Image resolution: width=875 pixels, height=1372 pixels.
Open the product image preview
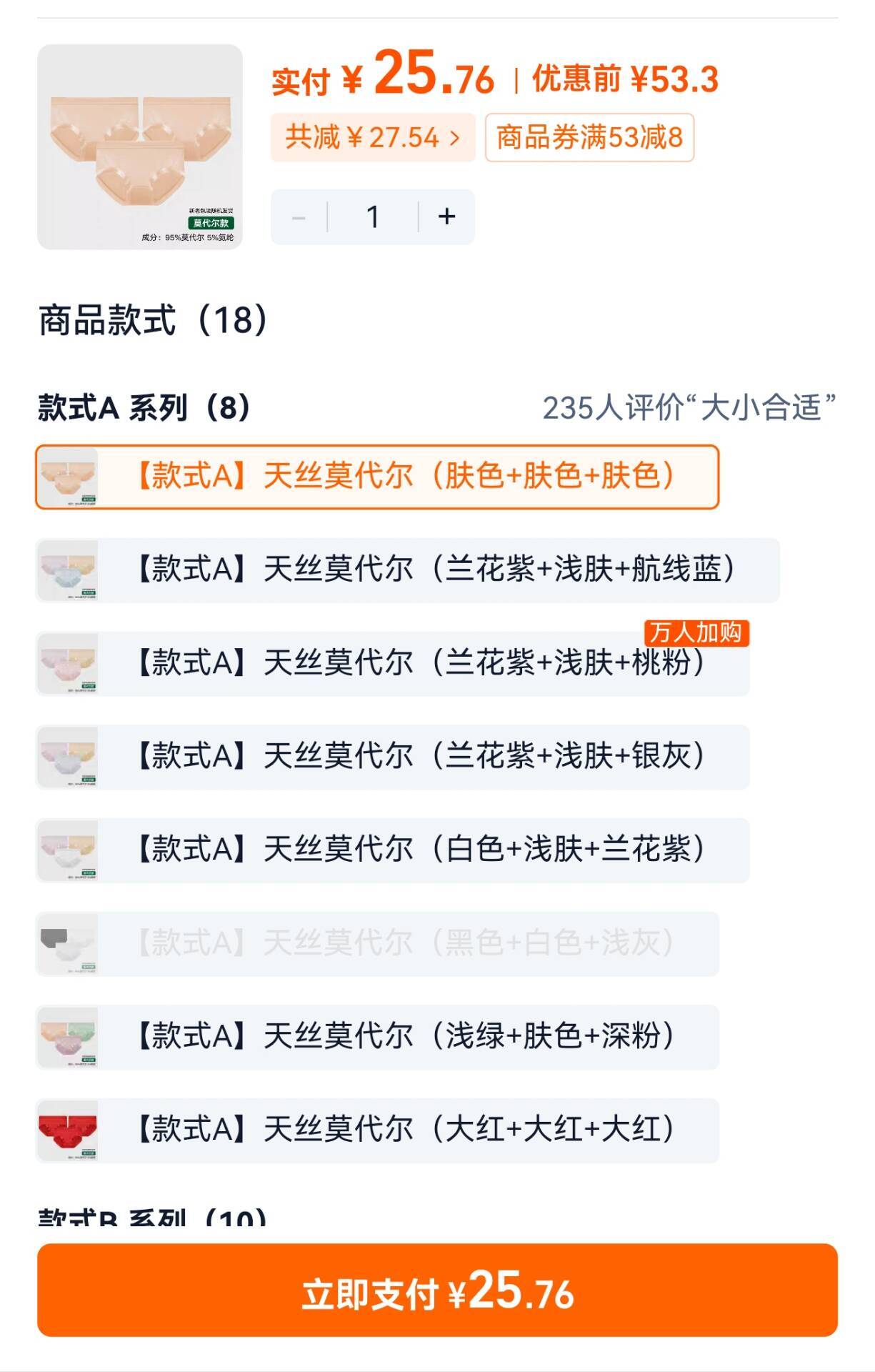coord(140,146)
